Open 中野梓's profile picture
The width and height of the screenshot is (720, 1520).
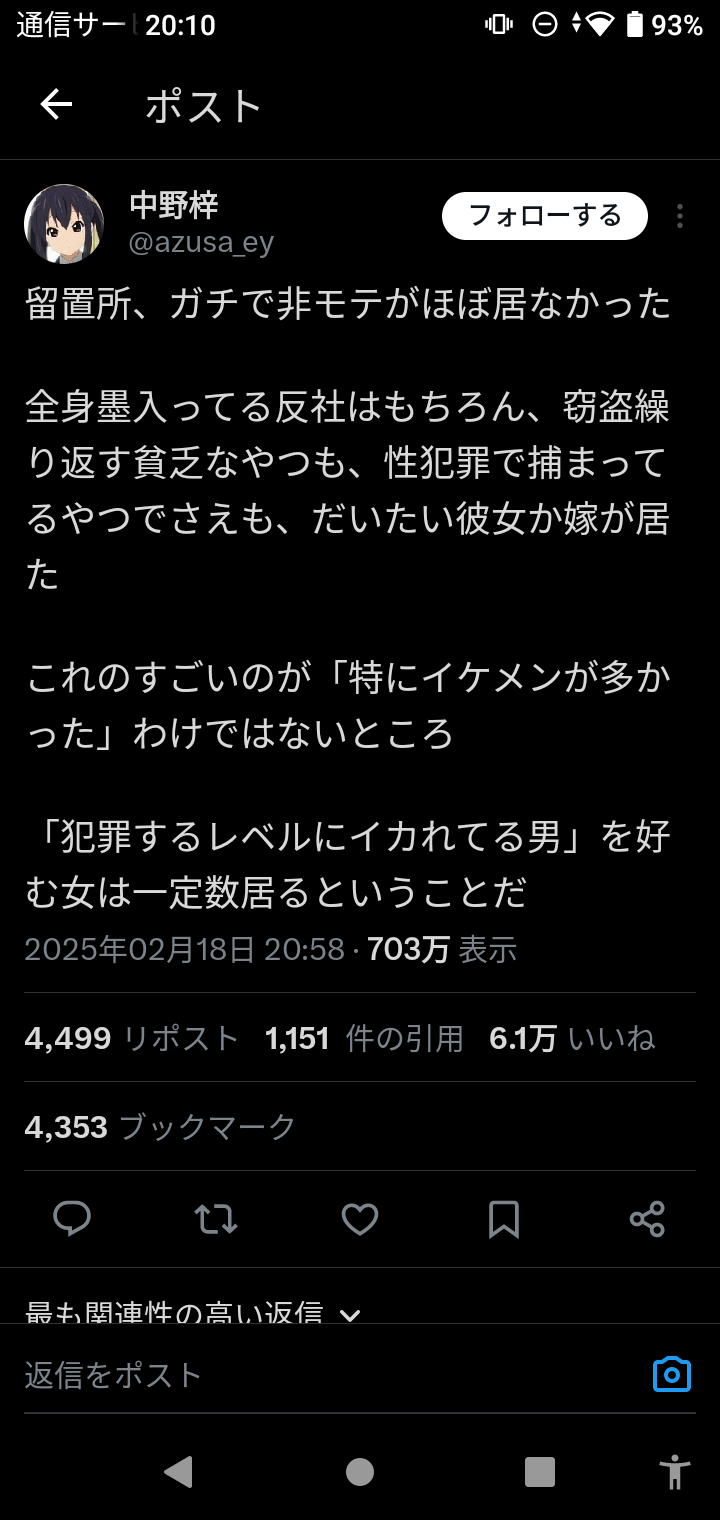click(x=64, y=224)
